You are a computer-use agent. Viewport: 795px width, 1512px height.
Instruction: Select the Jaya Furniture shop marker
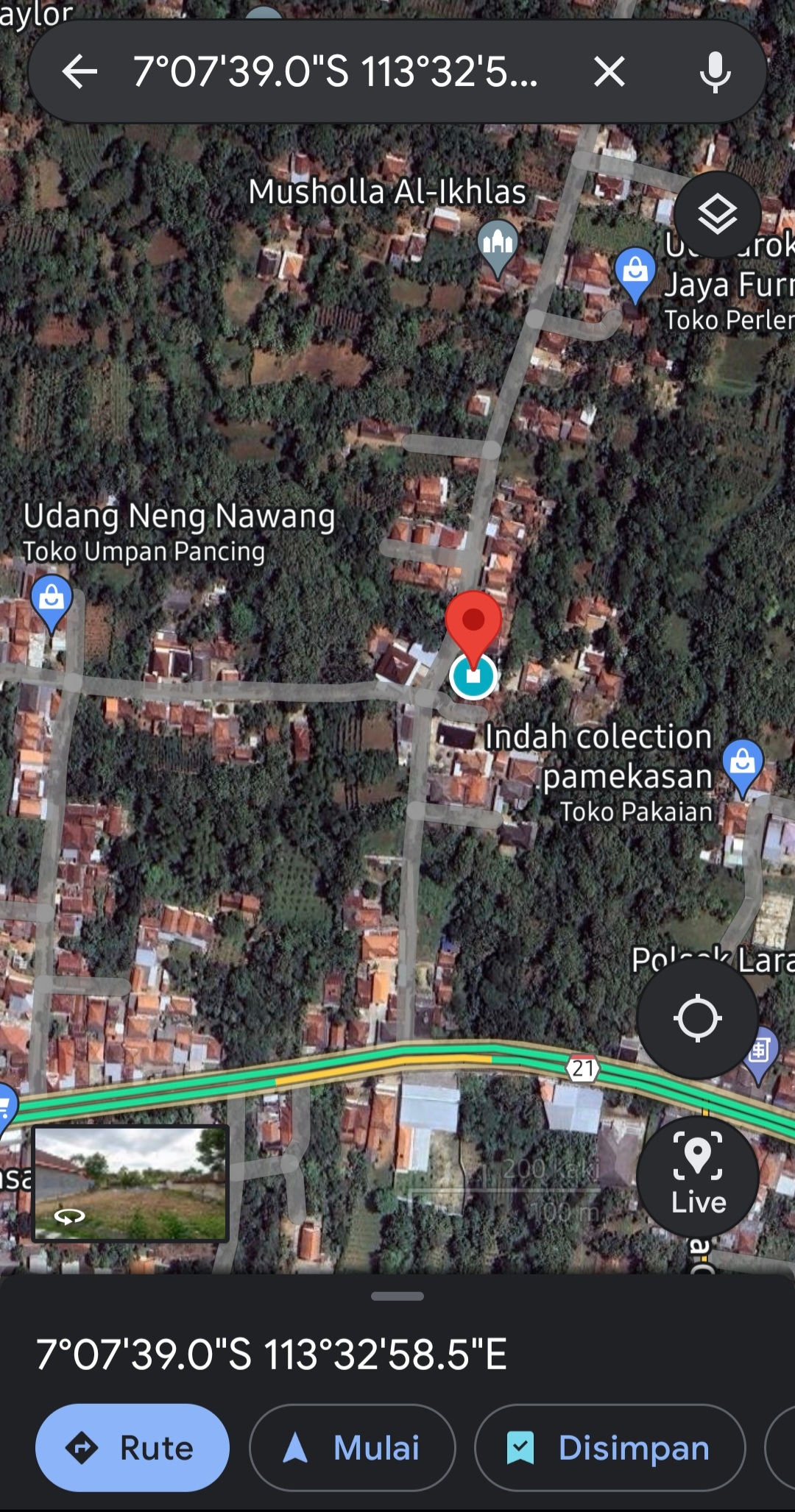(635, 272)
